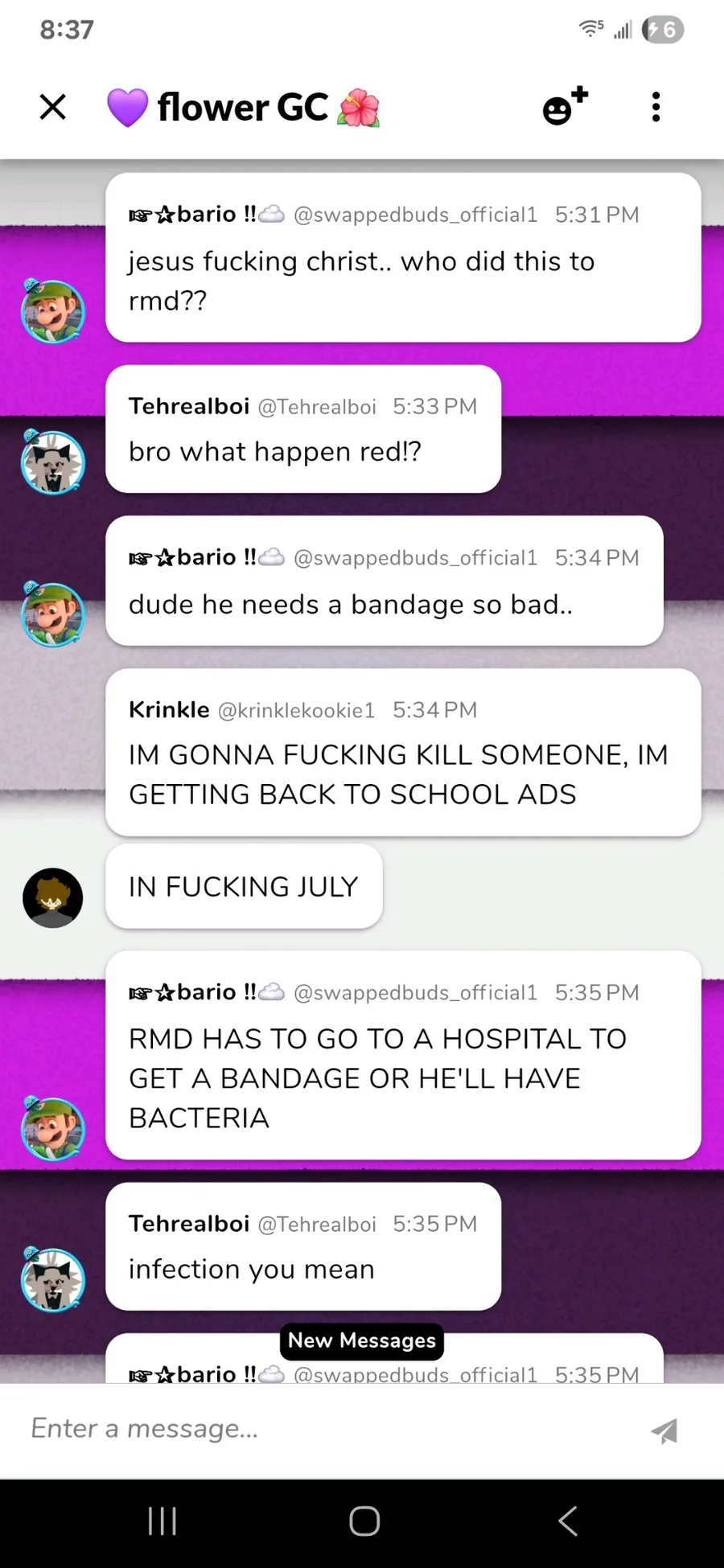Go to the system home screen
This screenshot has height=1568, width=724.
364,1521
